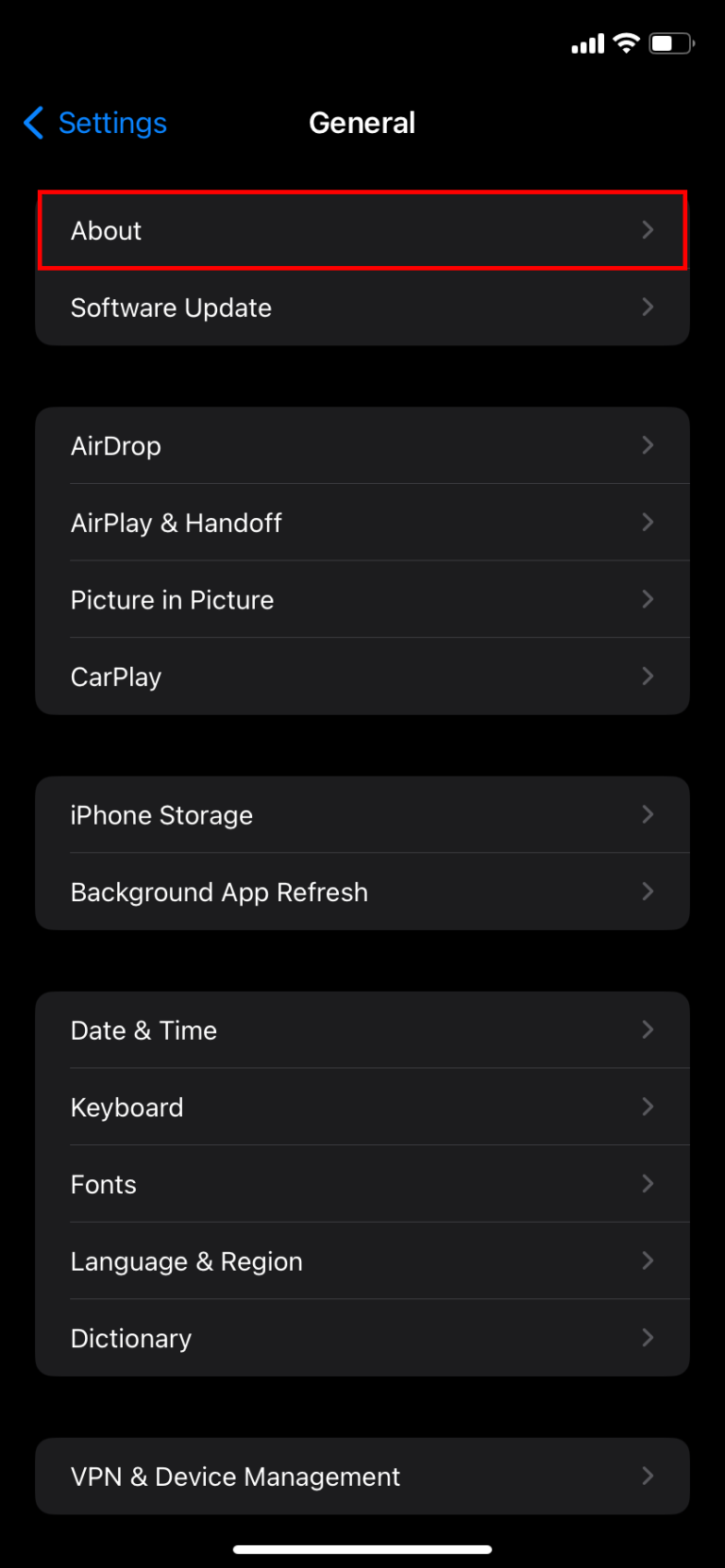Open Picture in Picture settings

pos(362,599)
